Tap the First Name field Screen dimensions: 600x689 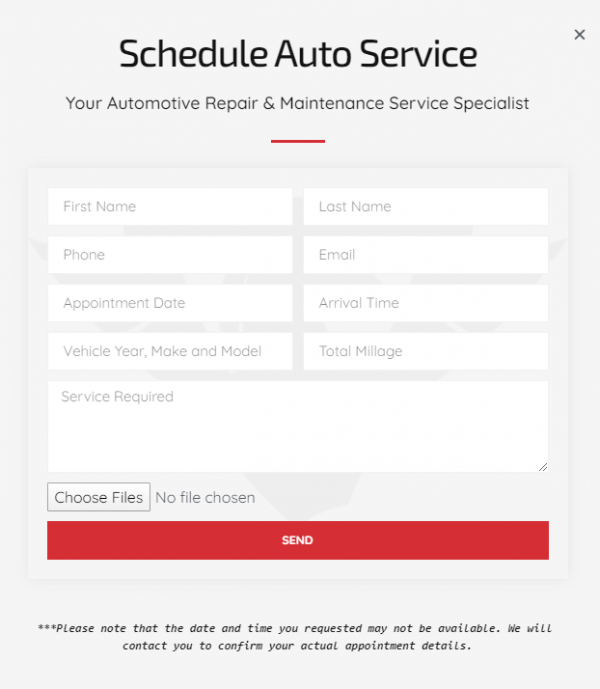point(170,207)
